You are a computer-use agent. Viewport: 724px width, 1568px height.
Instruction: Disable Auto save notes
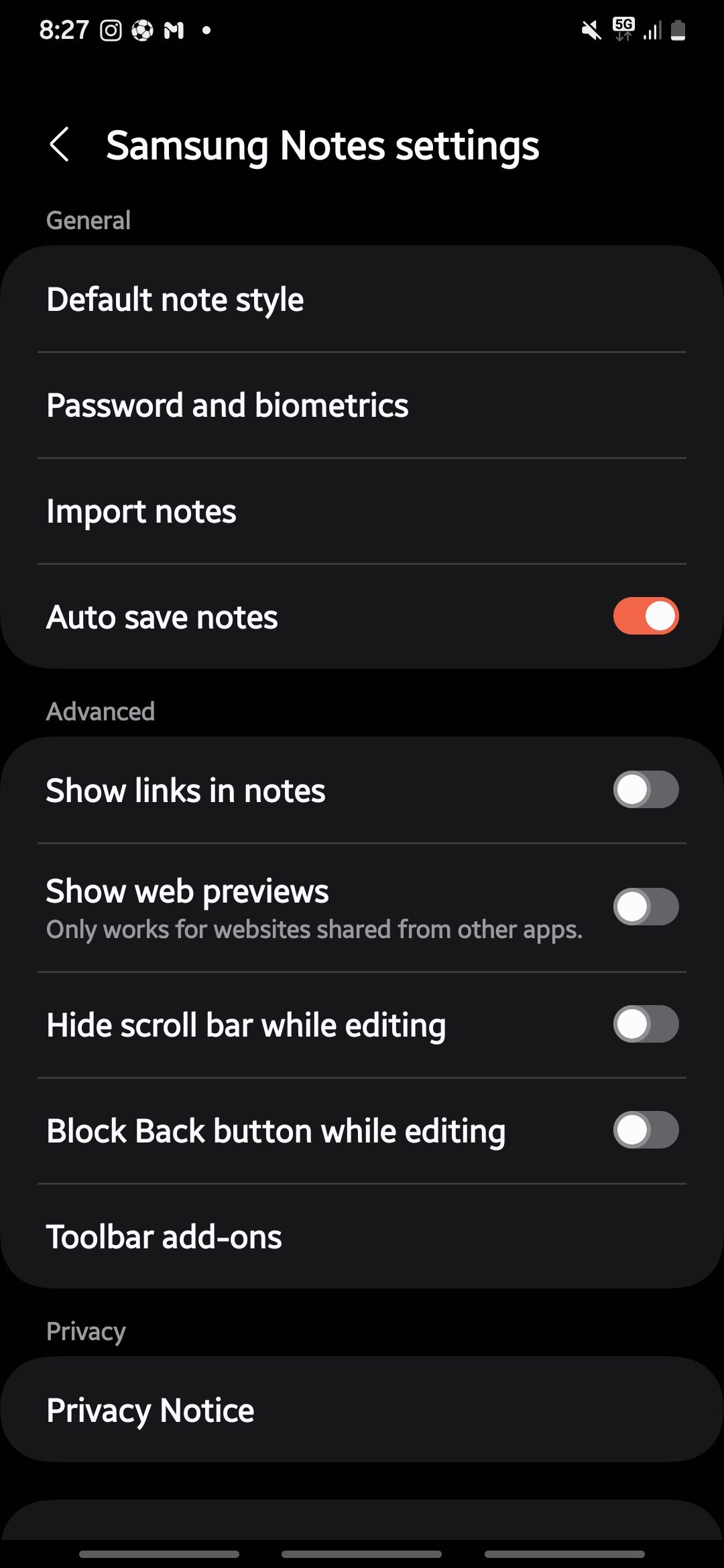point(646,616)
